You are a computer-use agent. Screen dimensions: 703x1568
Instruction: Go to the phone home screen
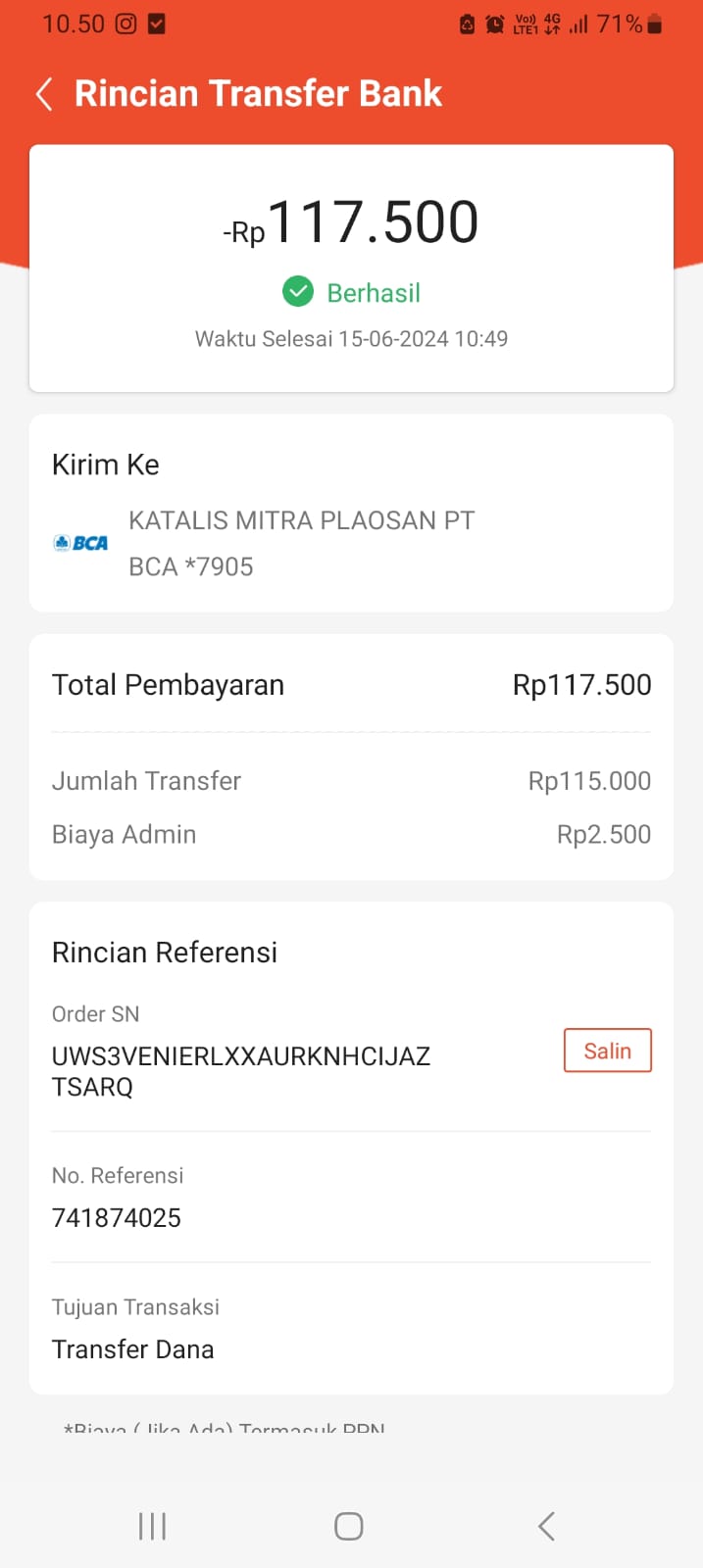(349, 1526)
